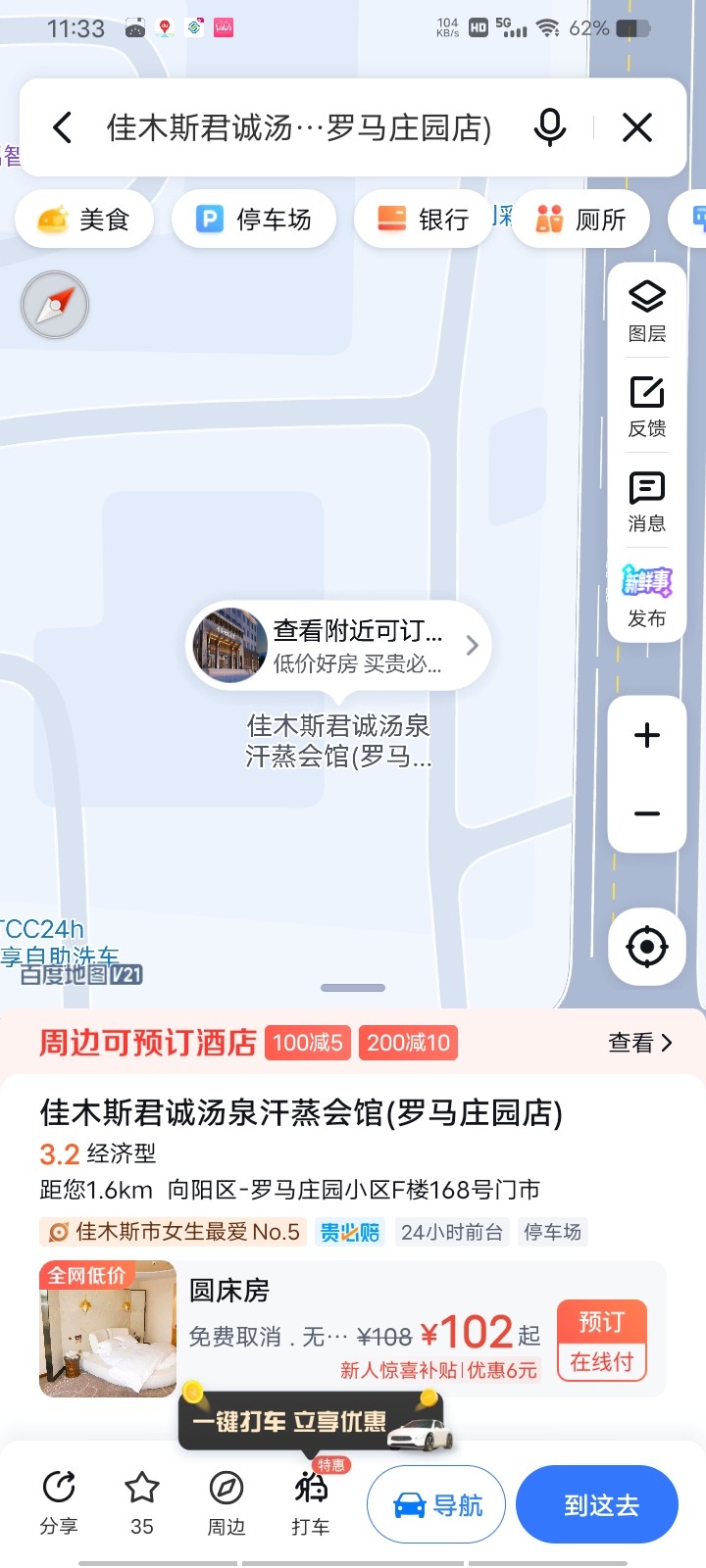Recenter map on my current location

pos(647,947)
